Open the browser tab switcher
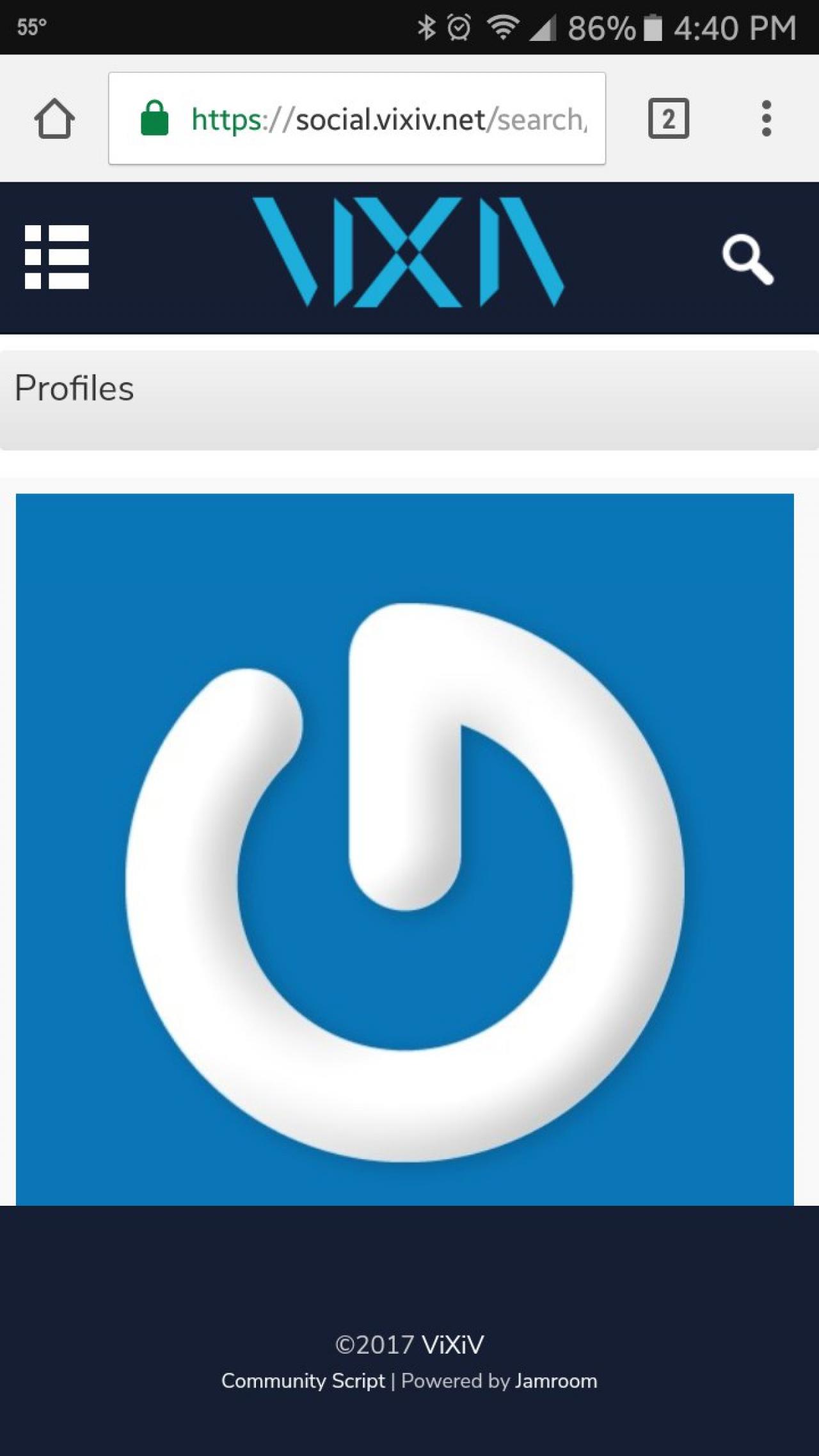This screenshot has height=1456, width=819. click(x=668, y=119)
